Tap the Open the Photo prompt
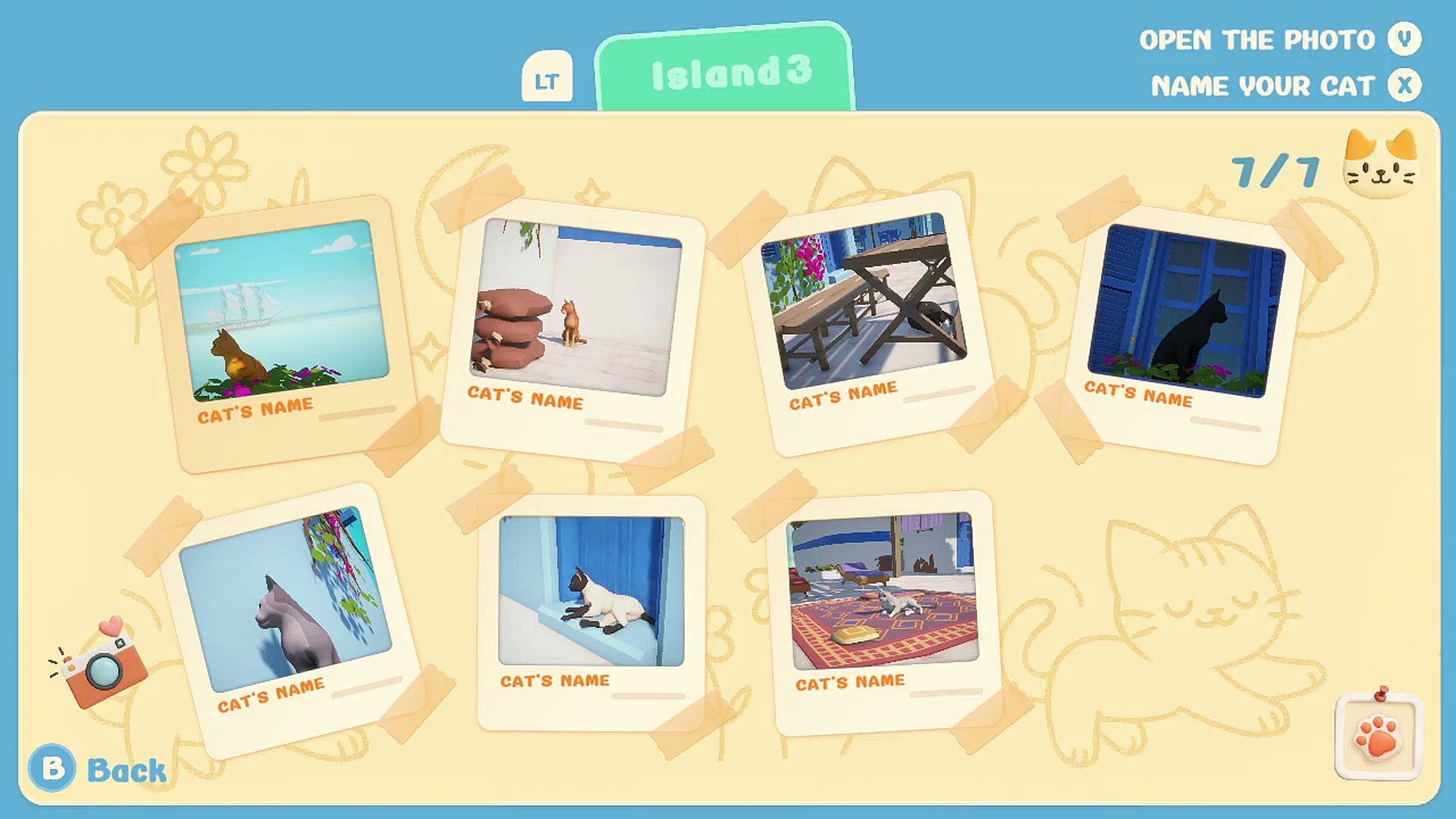 pos(1279,39)
